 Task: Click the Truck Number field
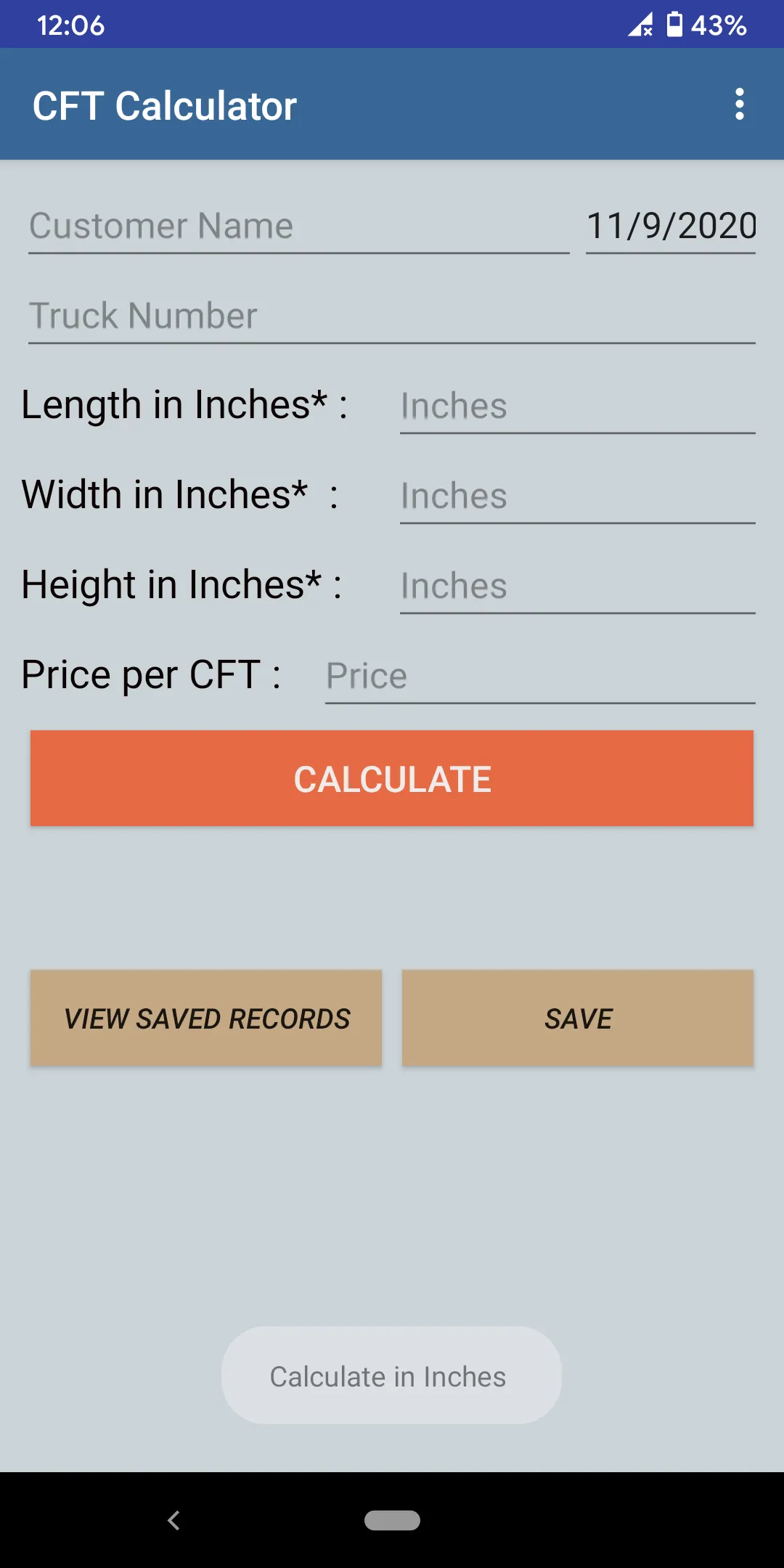click(x=392, y=316)
